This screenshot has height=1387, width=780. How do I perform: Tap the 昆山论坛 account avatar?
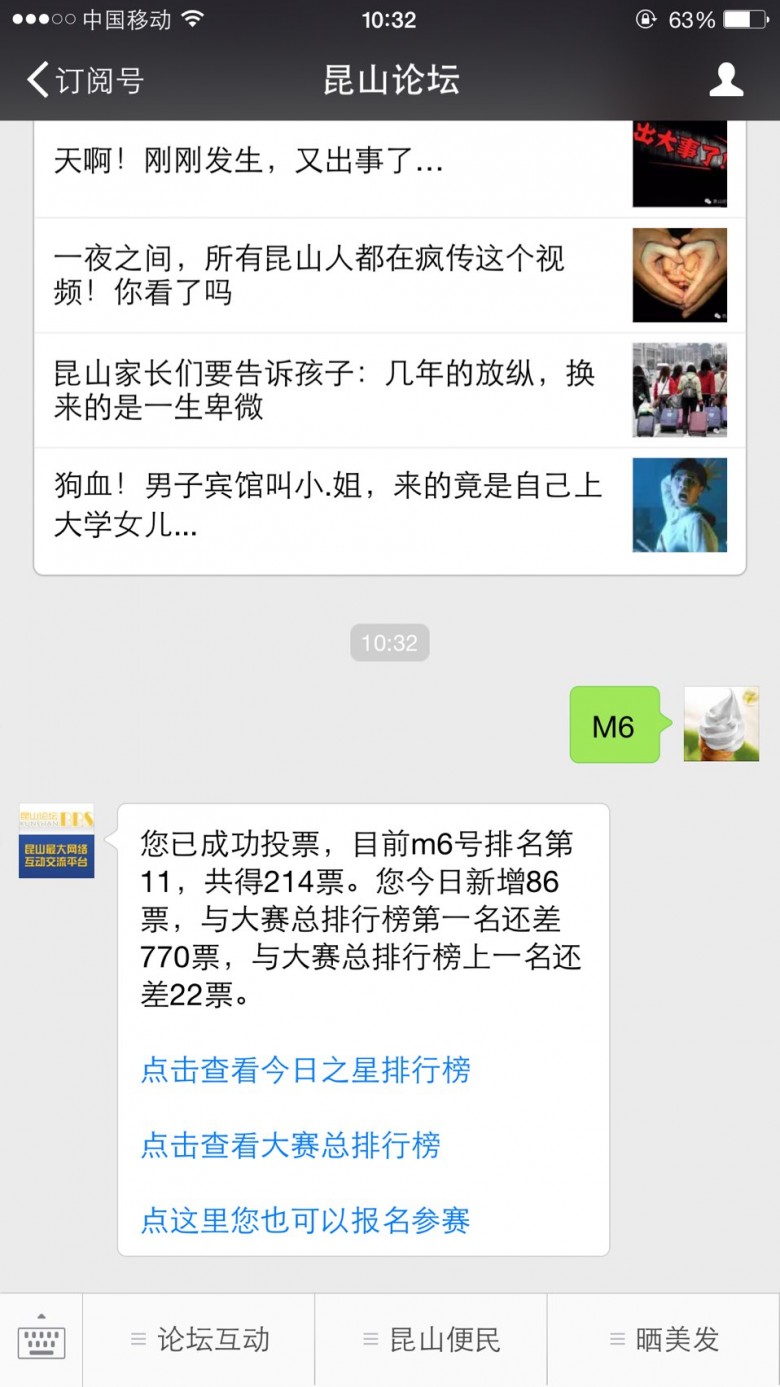[x=57, y=841]
